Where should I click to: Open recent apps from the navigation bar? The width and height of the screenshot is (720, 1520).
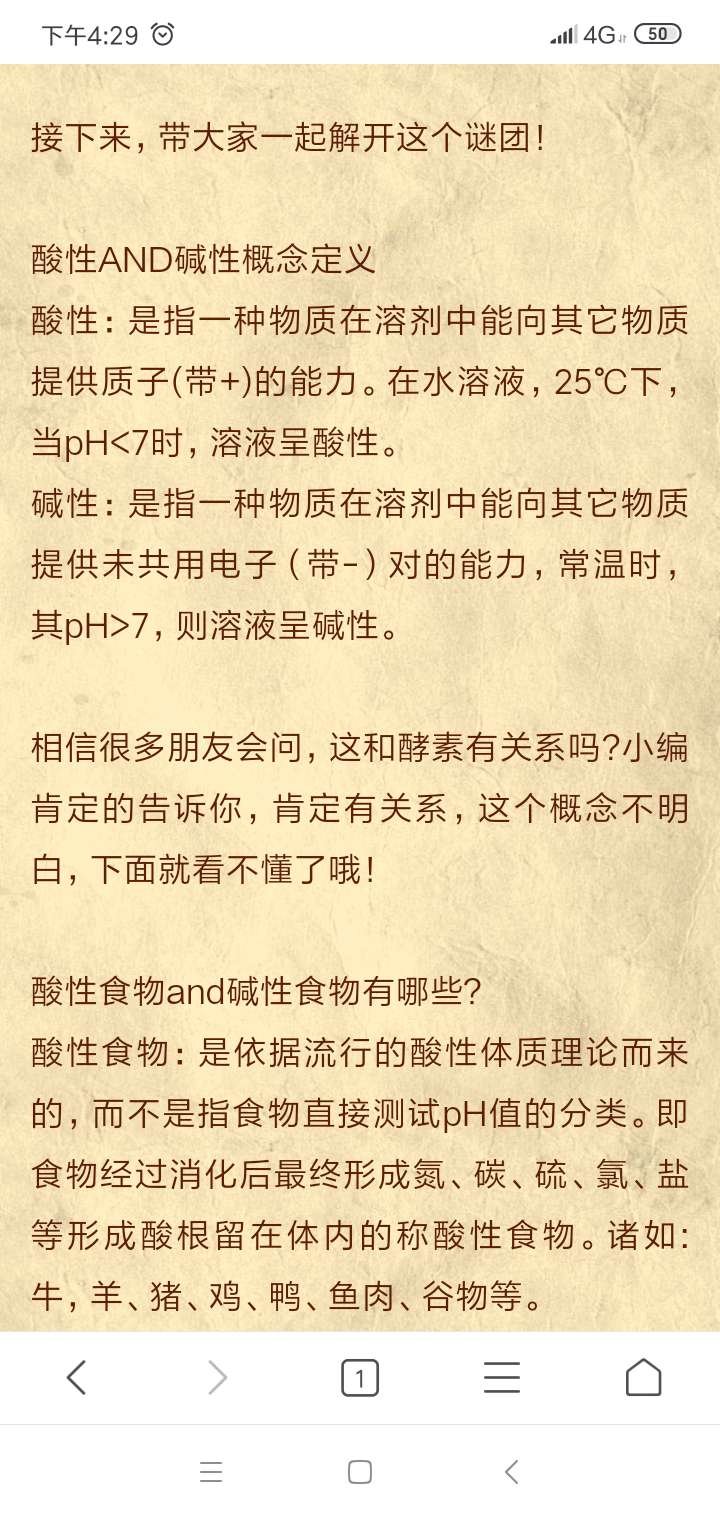[211, 1472]
